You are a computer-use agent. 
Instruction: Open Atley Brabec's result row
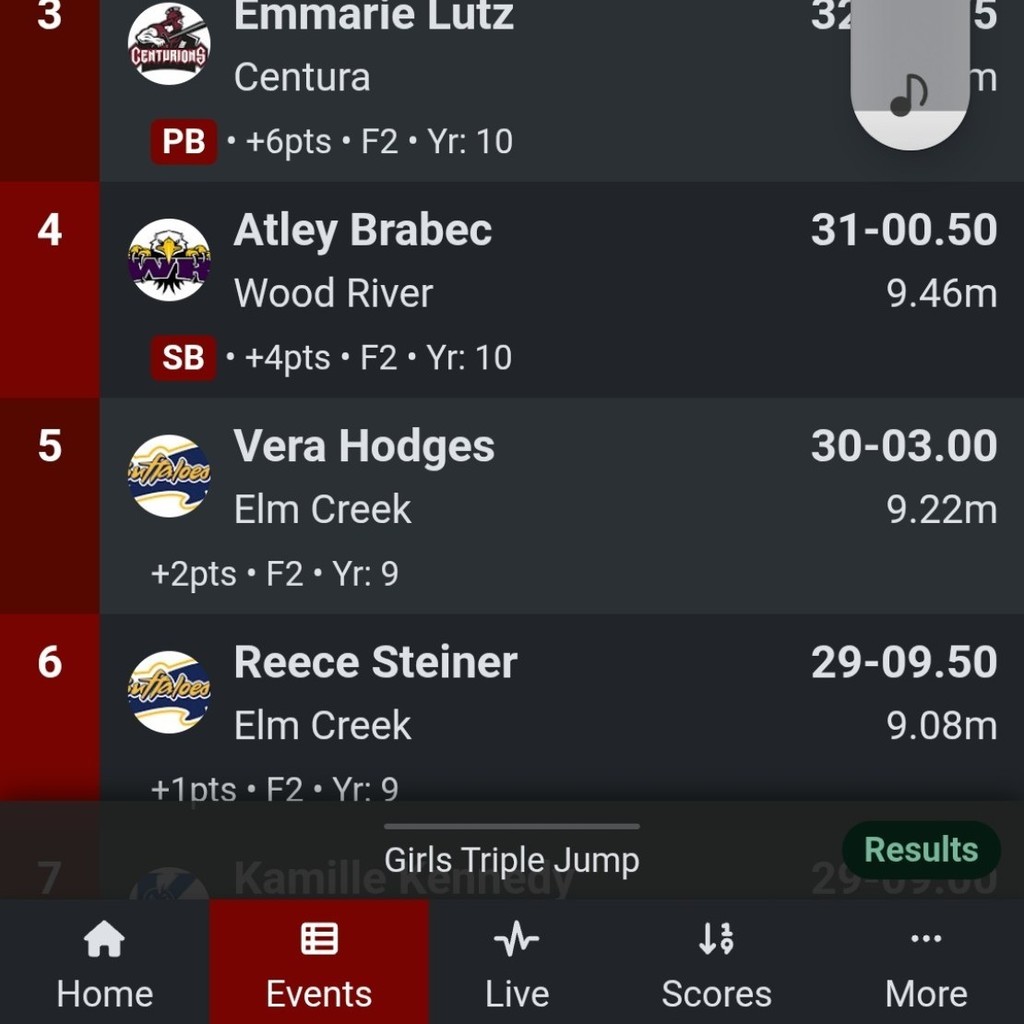click(560, 290)
